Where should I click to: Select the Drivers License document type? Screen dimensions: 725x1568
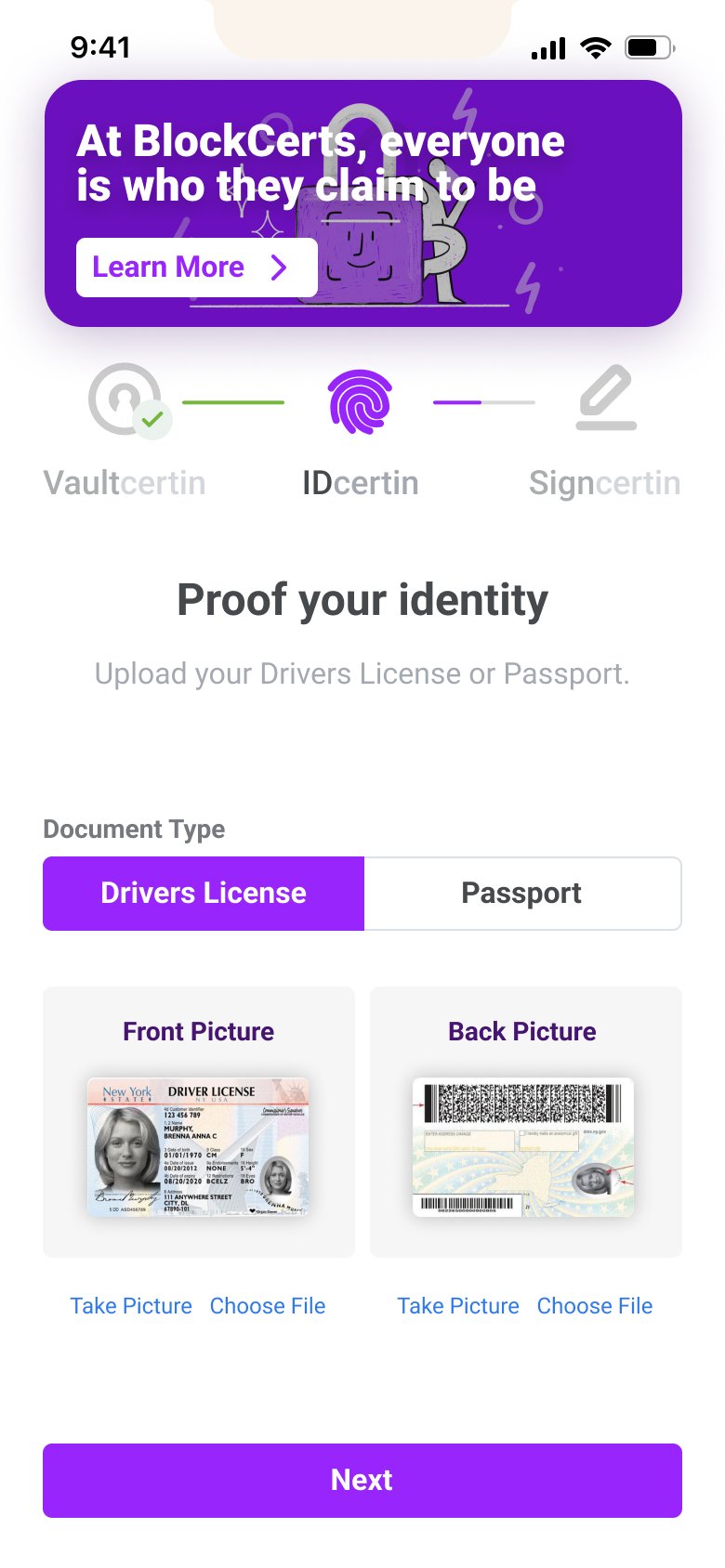tap(202, 893)
